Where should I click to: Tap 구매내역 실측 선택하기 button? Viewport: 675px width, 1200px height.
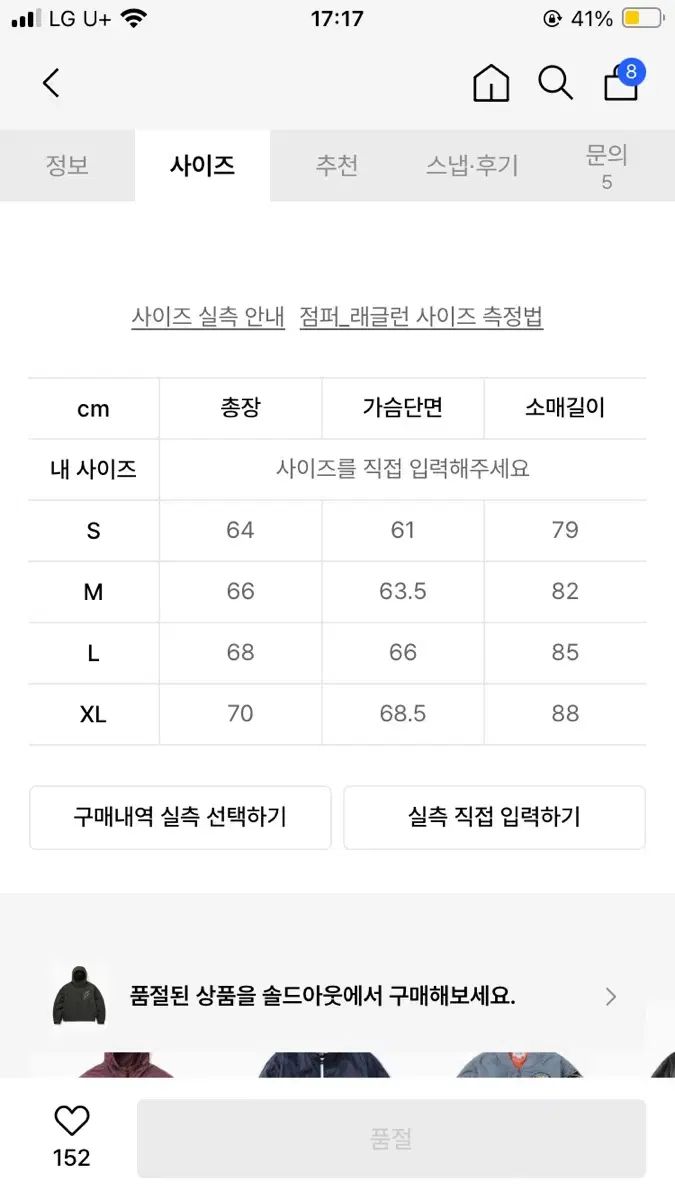tap(180, 818)
